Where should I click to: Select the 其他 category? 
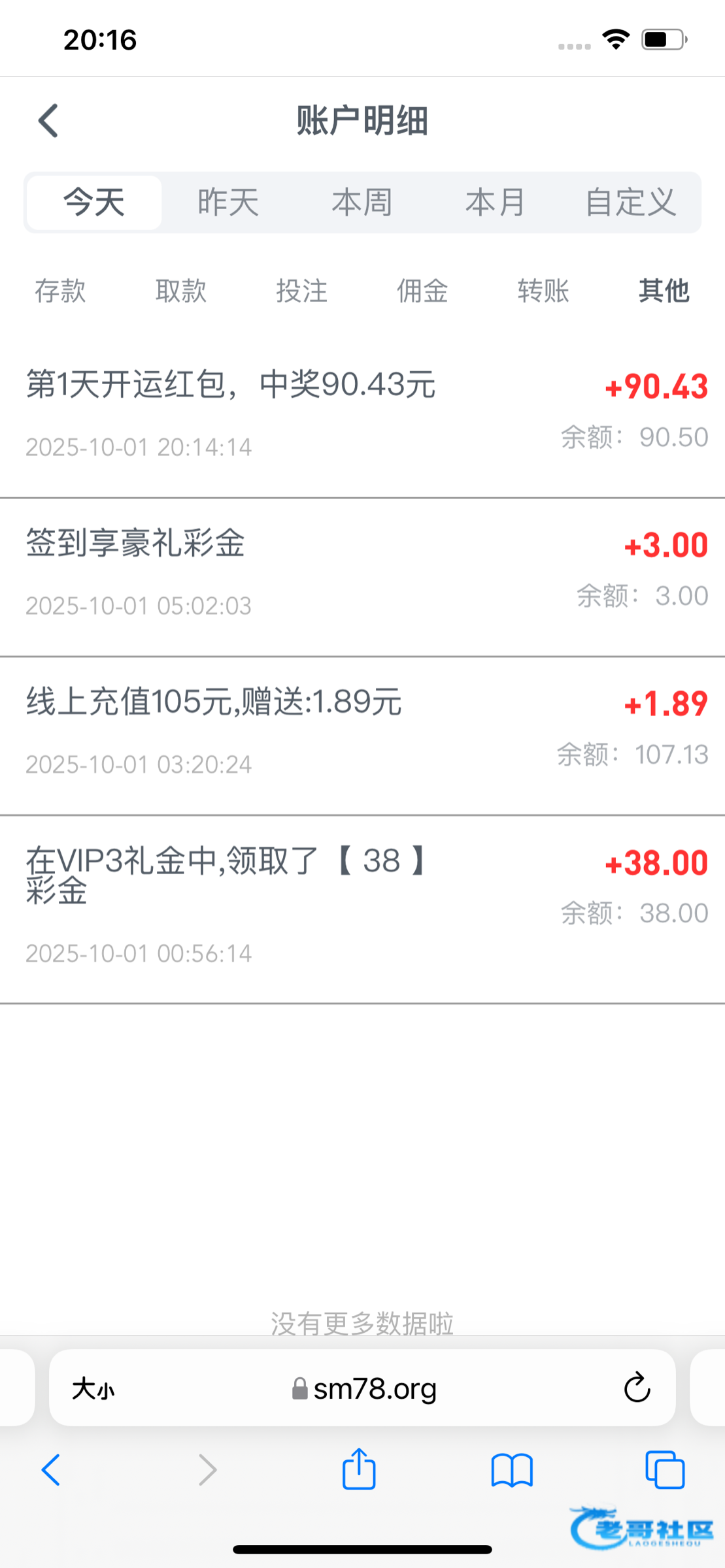click(x=664, y=291)
